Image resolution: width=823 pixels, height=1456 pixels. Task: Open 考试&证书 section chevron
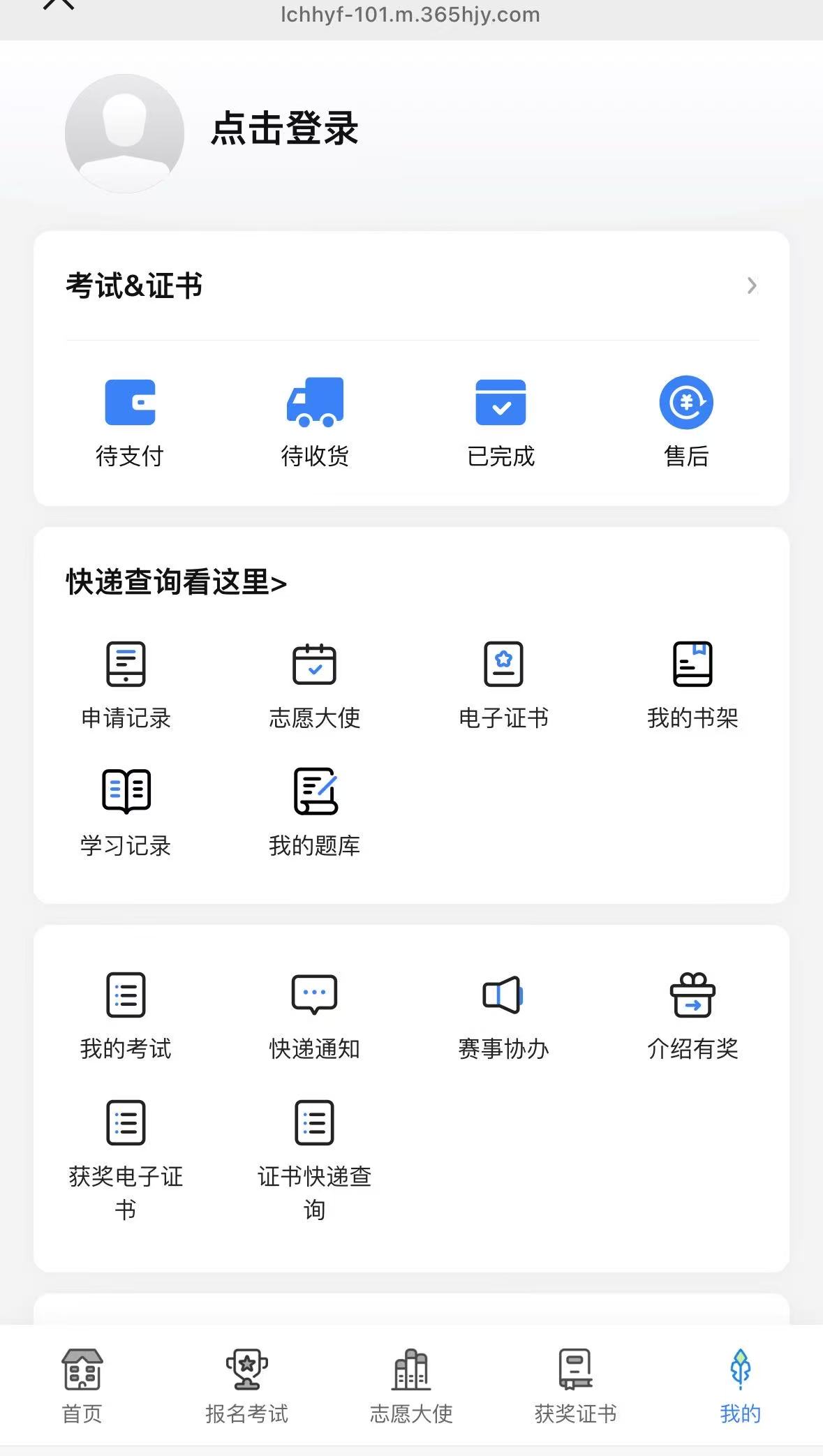752,285
